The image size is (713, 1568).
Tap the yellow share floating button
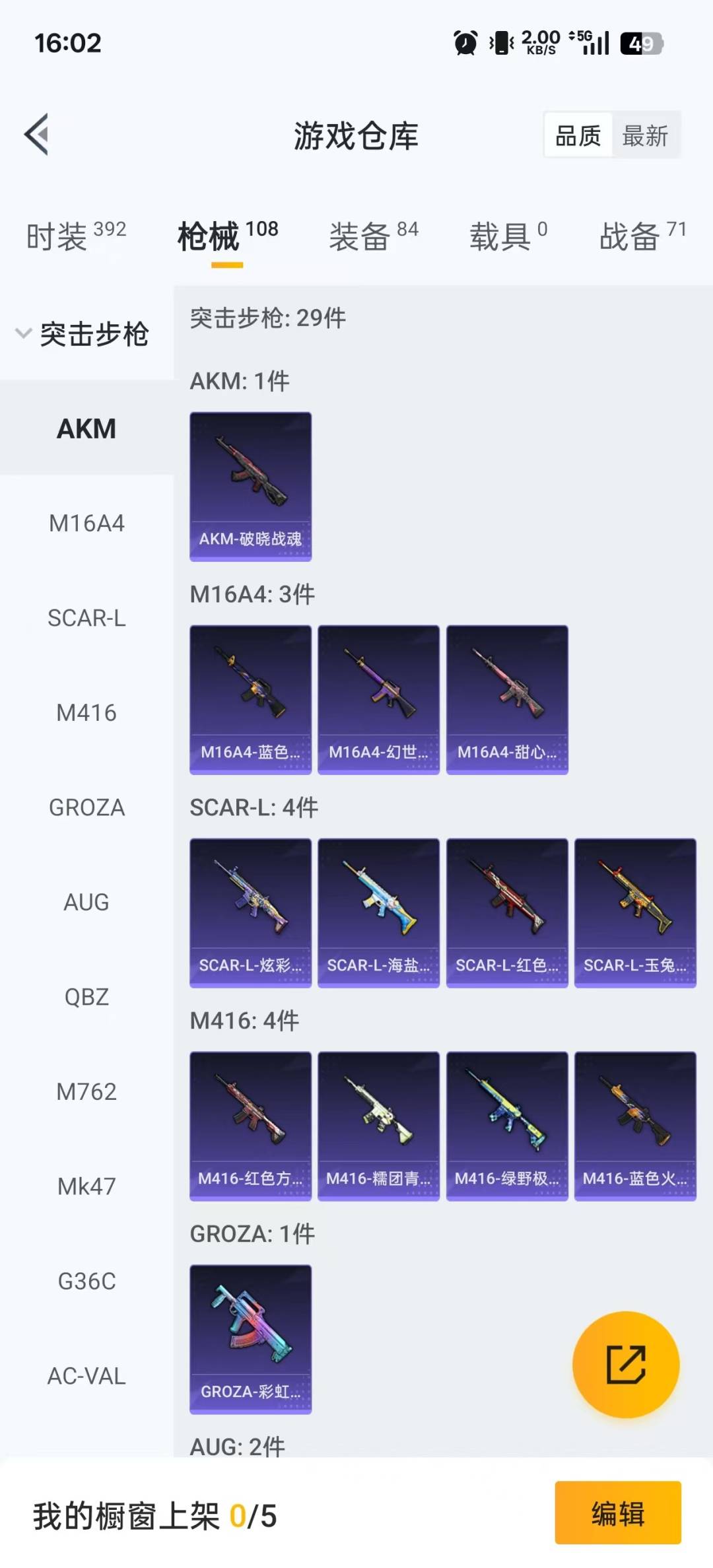(625, 1365)
